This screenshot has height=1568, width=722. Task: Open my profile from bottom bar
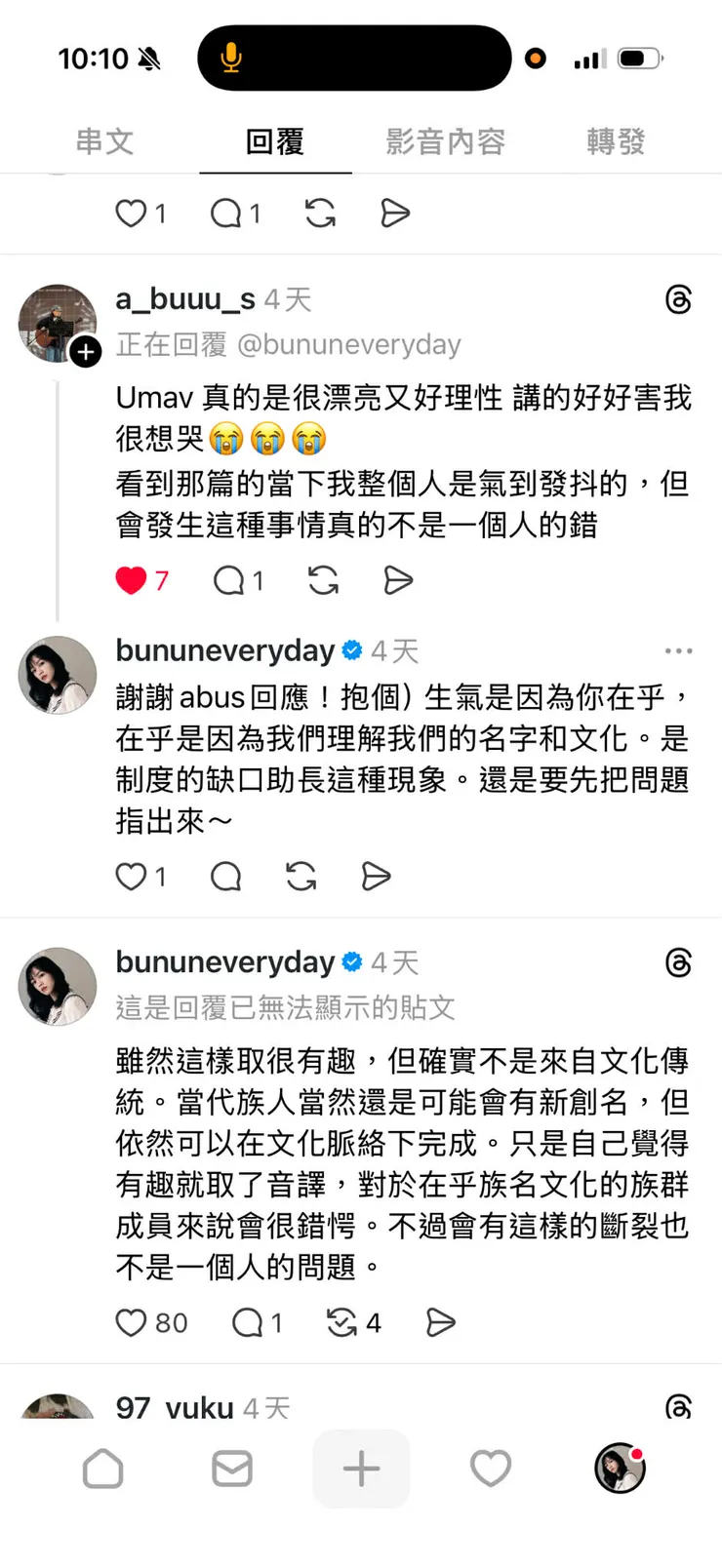click(x=620, y=1469)
